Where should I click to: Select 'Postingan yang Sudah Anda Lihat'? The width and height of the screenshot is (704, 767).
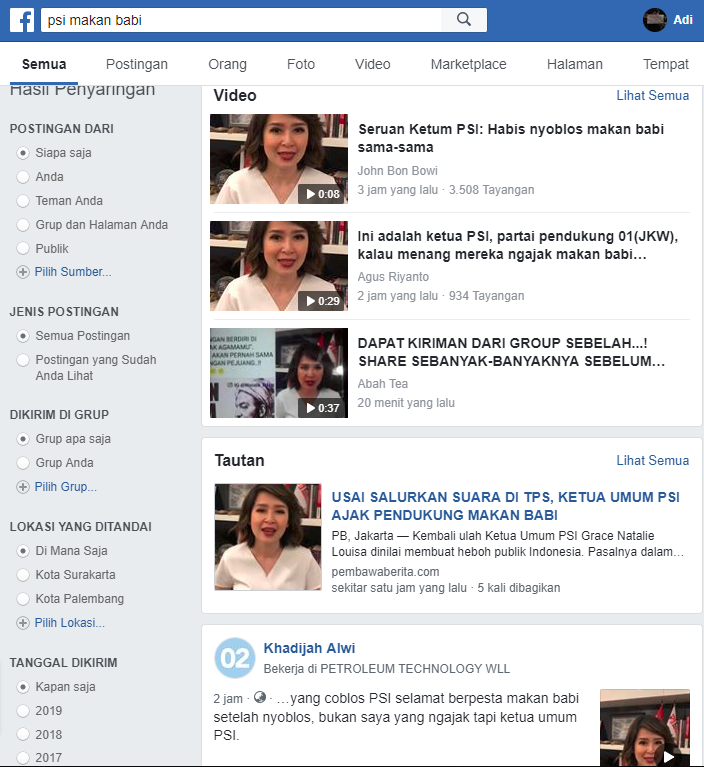[23, 360]
